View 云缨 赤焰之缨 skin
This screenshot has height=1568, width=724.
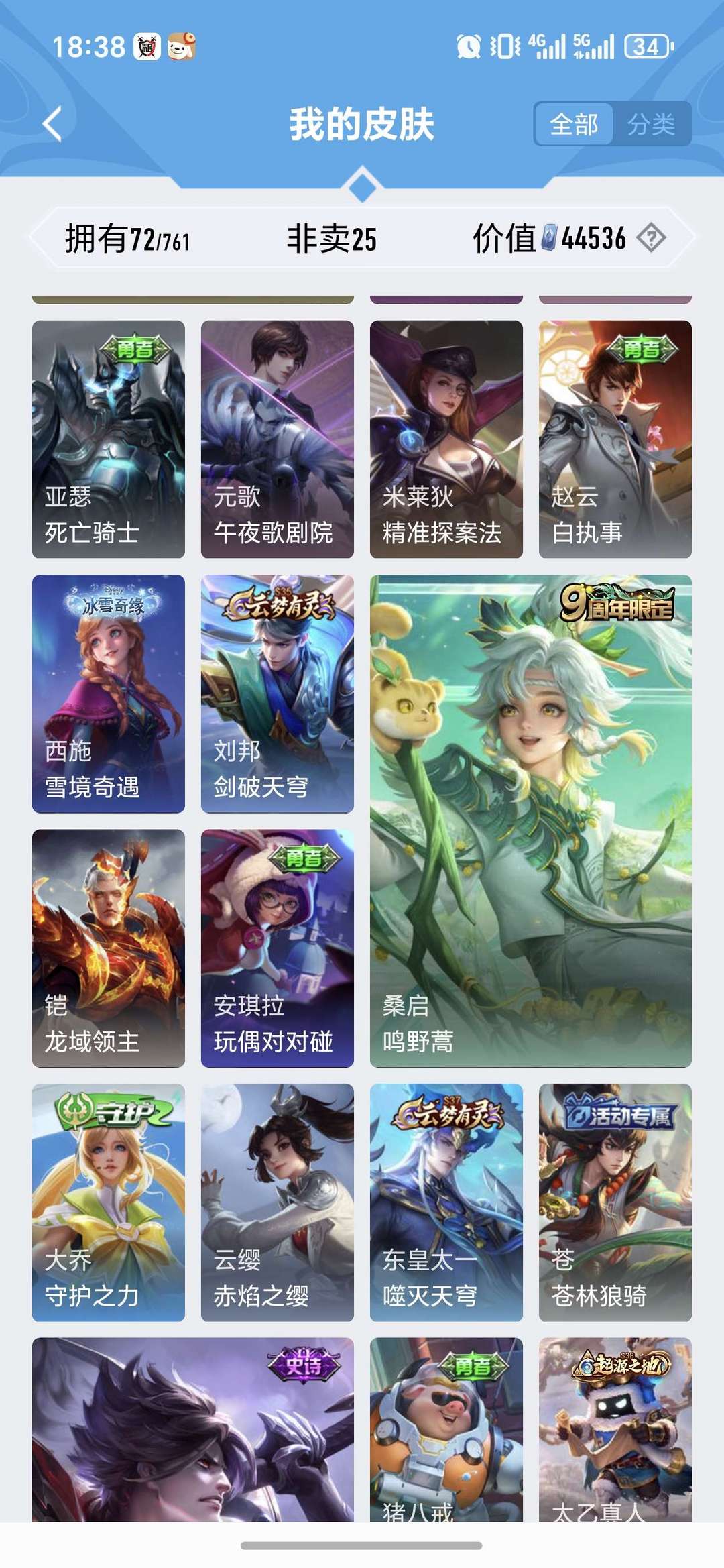coord(278,1202)
